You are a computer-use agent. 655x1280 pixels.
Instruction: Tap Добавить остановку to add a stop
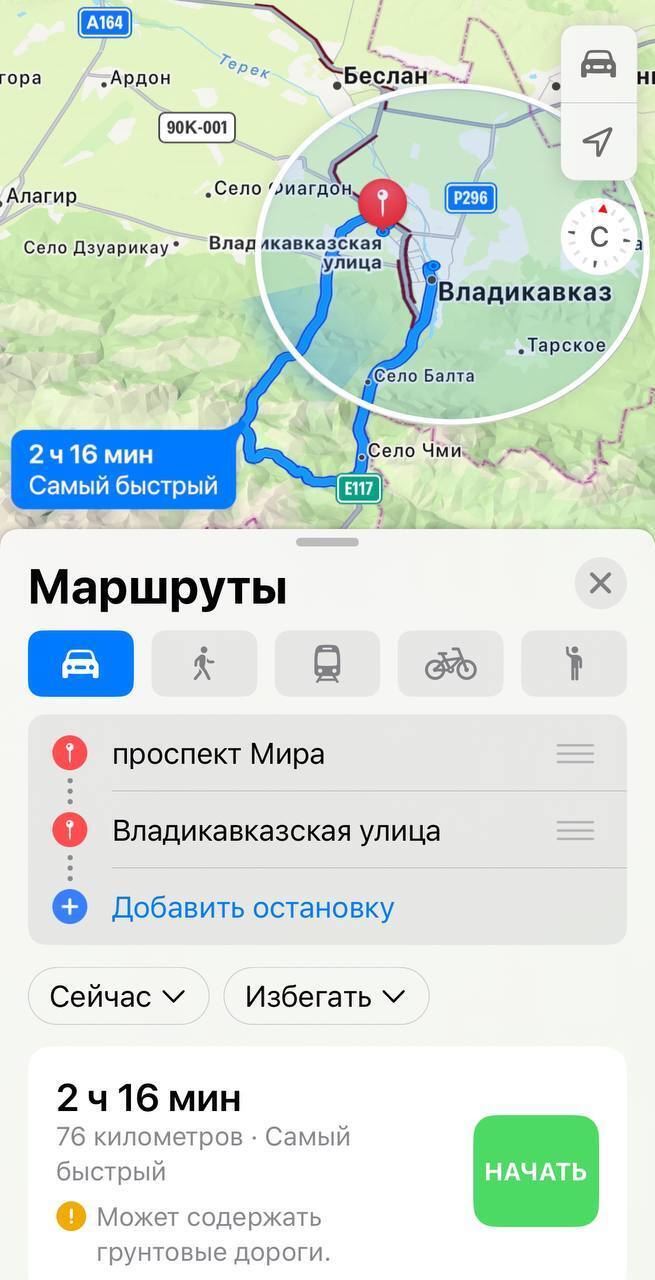click(253, 907)
